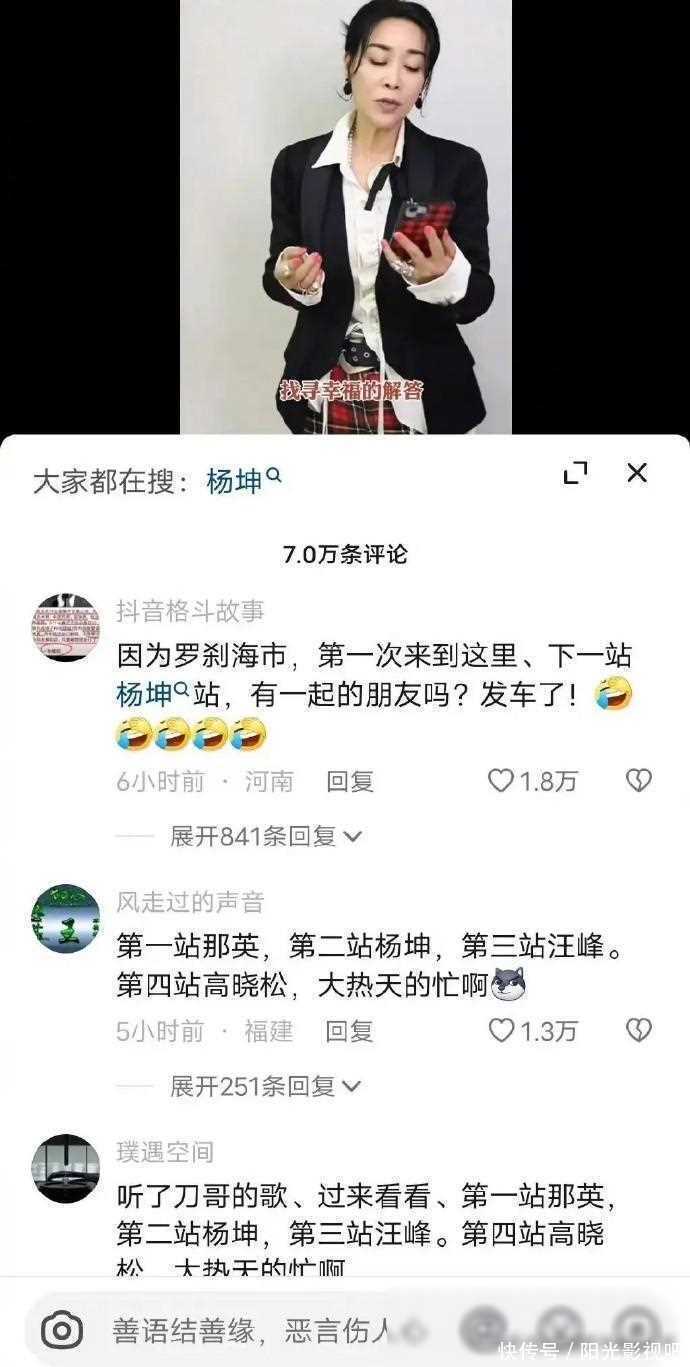Reply to 抖音格斗故事's comment
690x1367 pixels.
(349, 782)
